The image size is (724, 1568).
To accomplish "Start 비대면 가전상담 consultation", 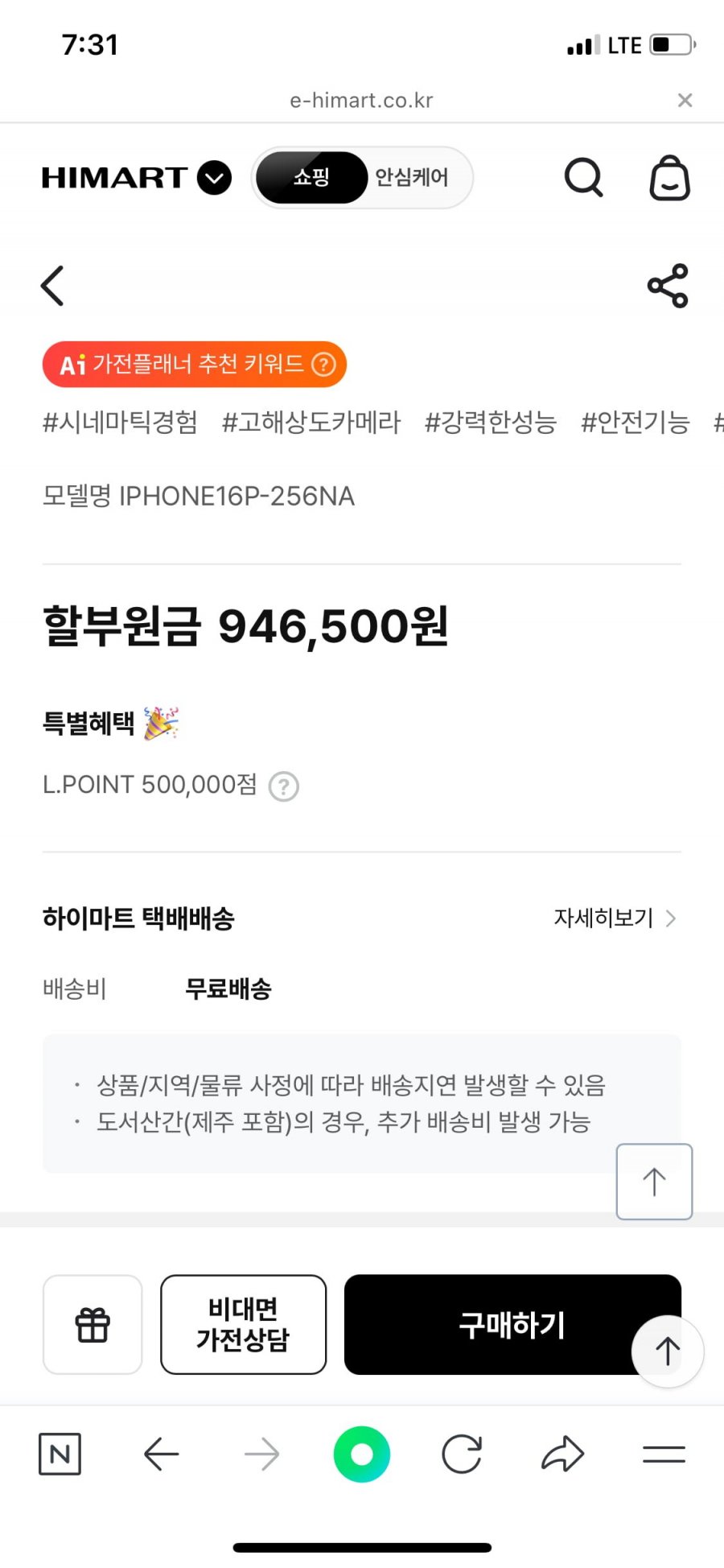I will tap(243, 1324).
